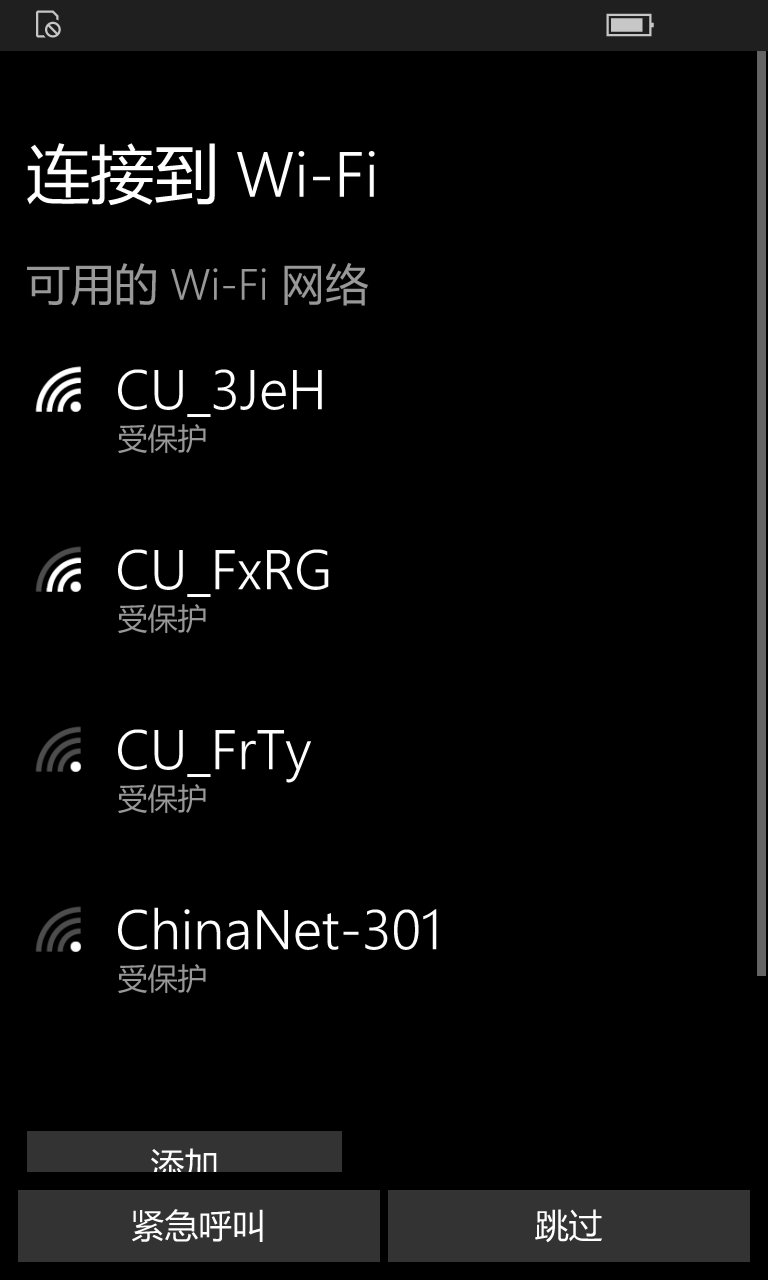
Task: Skip Wi-Fi setup with 跳过
Action: [569, 1226]
